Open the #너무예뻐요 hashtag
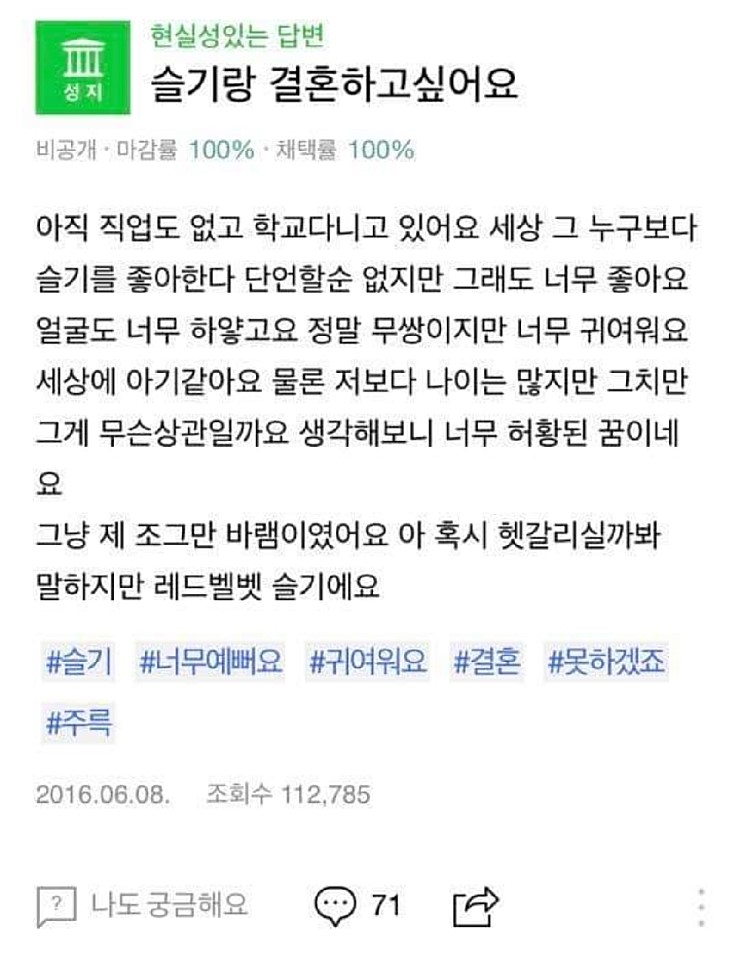This screenshot has width=740, height=961. click(210, 661)
